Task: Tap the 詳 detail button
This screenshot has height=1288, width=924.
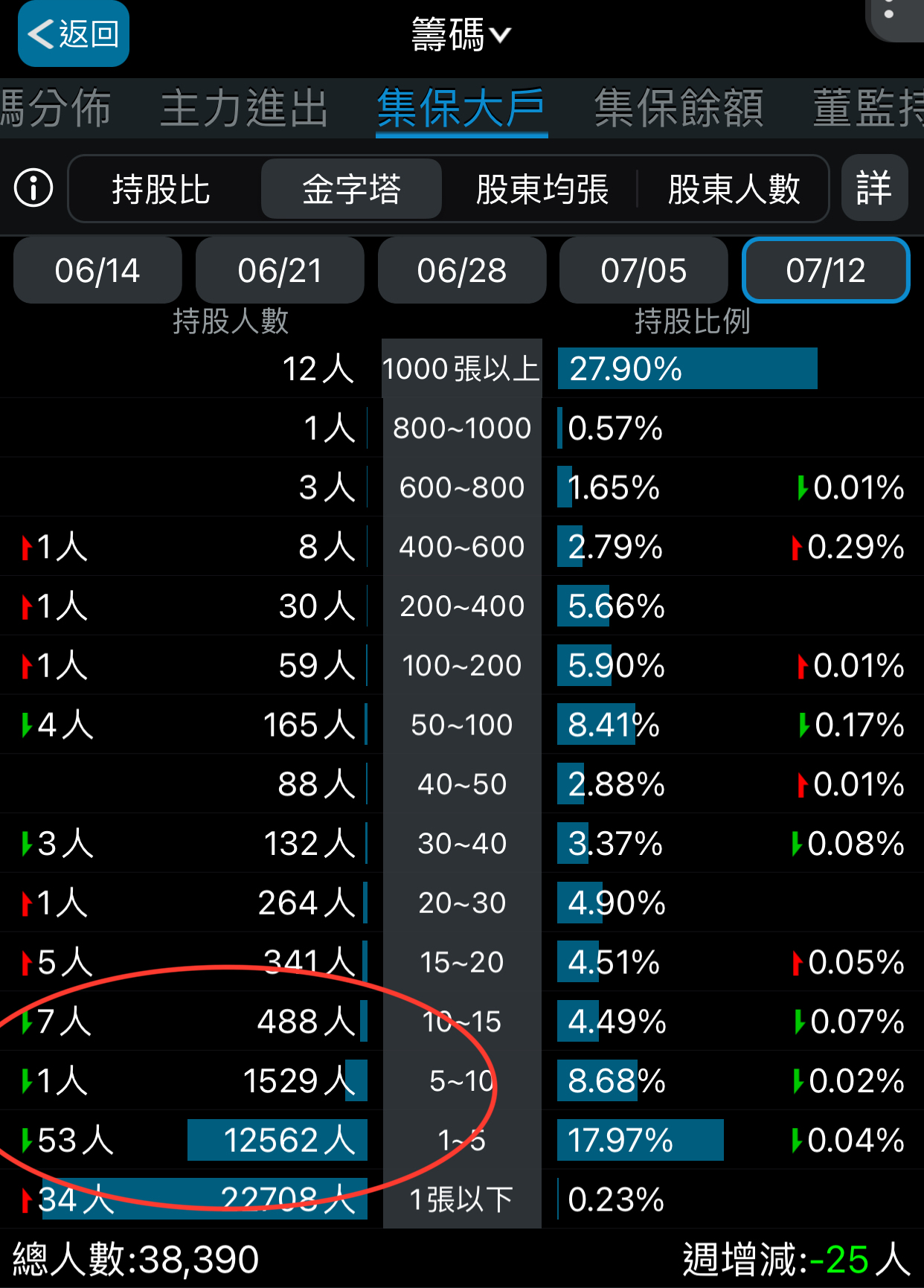Action: coord(874,188)
